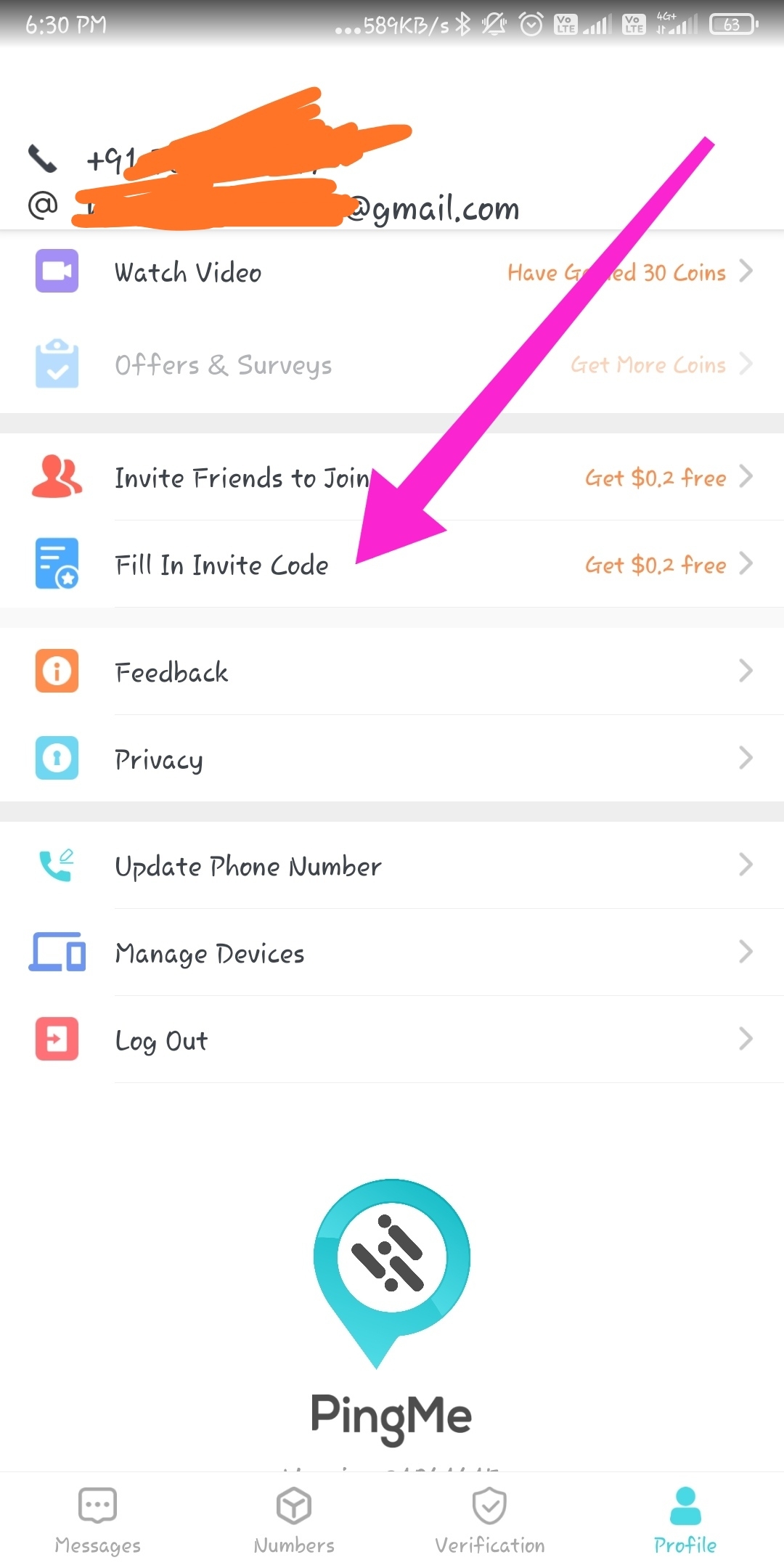
Task: Tap Update Phone Number
Action: pos(392,865)
